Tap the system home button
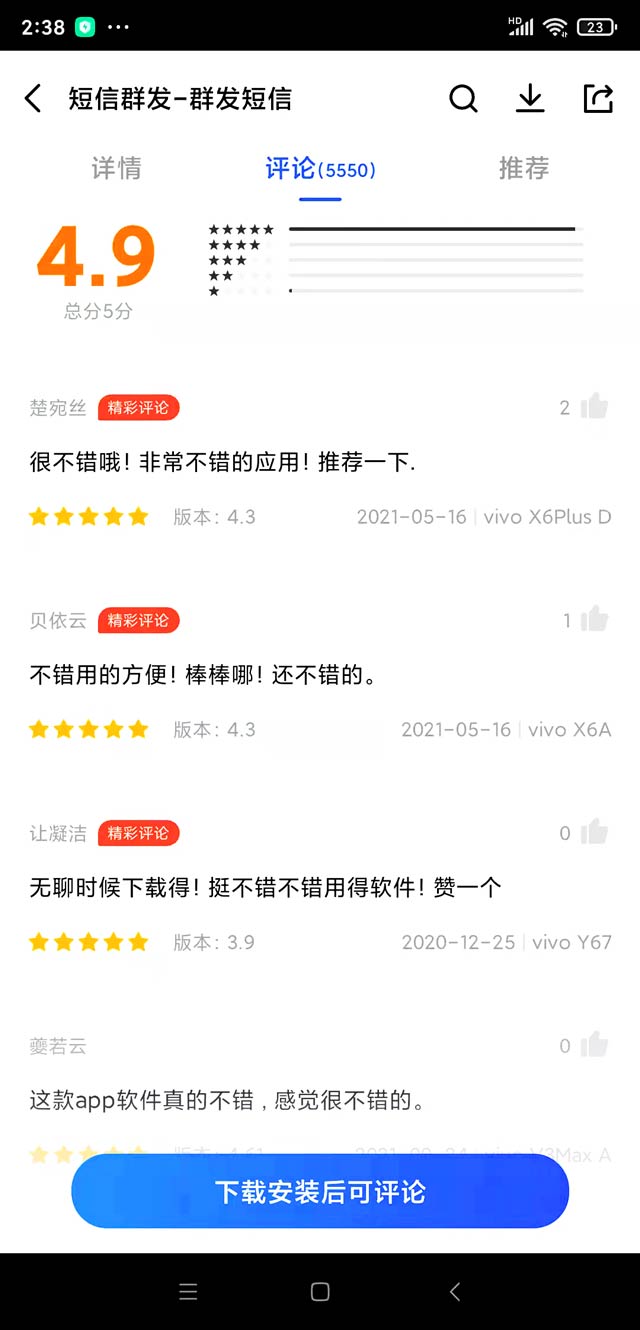 [320, 1292]
